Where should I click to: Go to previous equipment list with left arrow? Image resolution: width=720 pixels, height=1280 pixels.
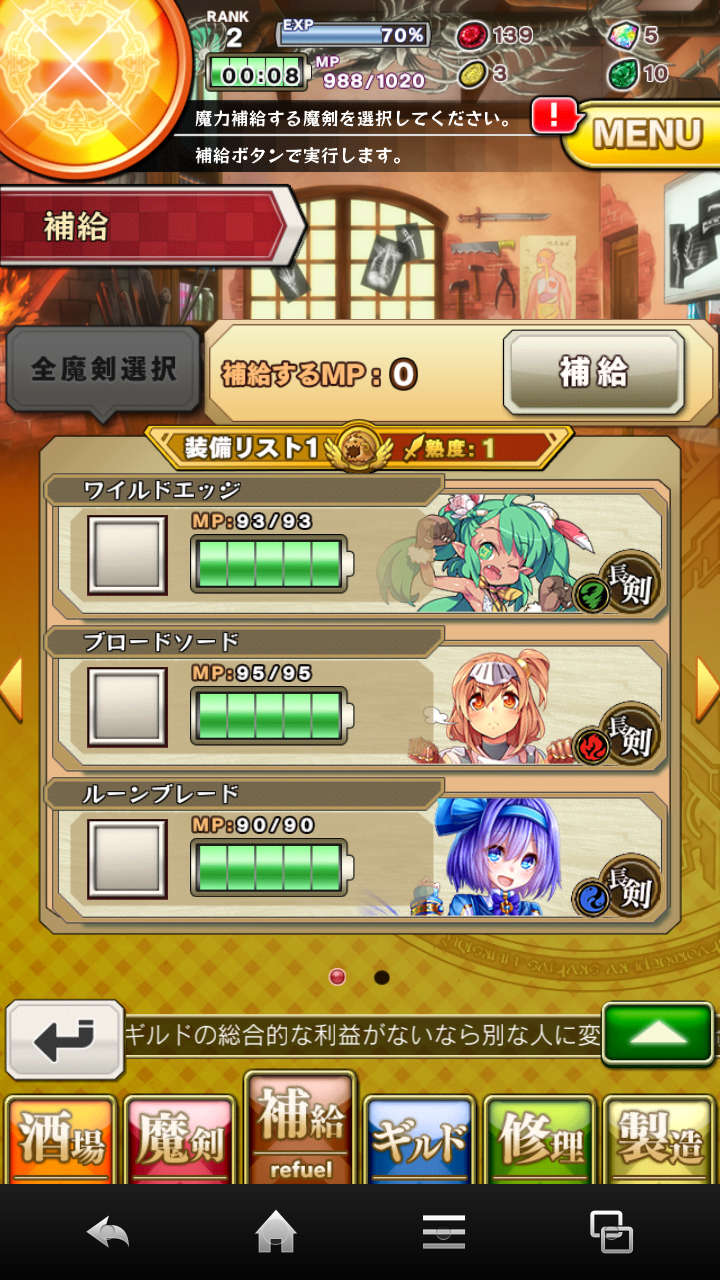(x=12, y=689)
